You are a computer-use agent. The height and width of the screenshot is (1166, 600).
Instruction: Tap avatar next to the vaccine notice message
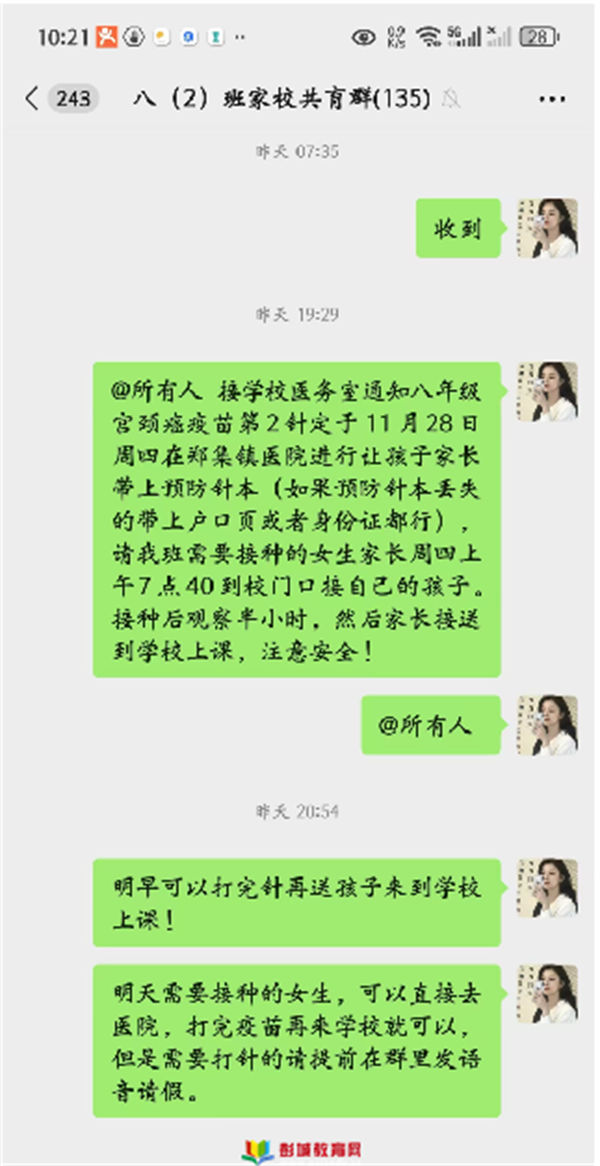[547, 391]
